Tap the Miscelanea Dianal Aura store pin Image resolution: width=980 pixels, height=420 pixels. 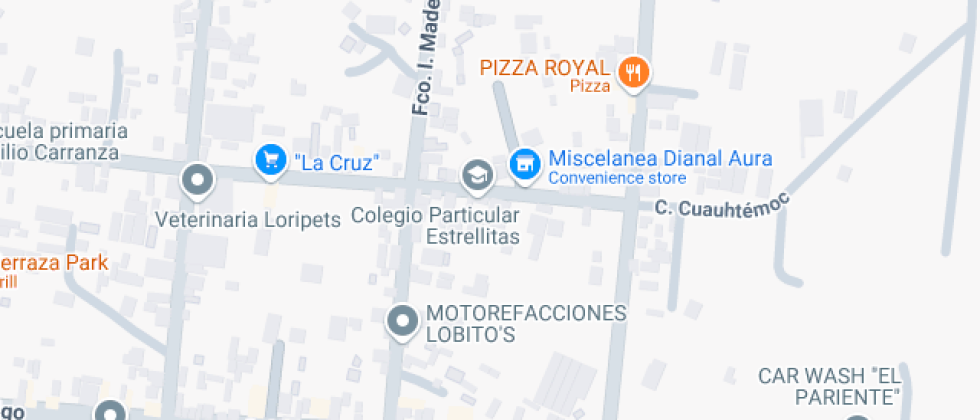(523, 164)
